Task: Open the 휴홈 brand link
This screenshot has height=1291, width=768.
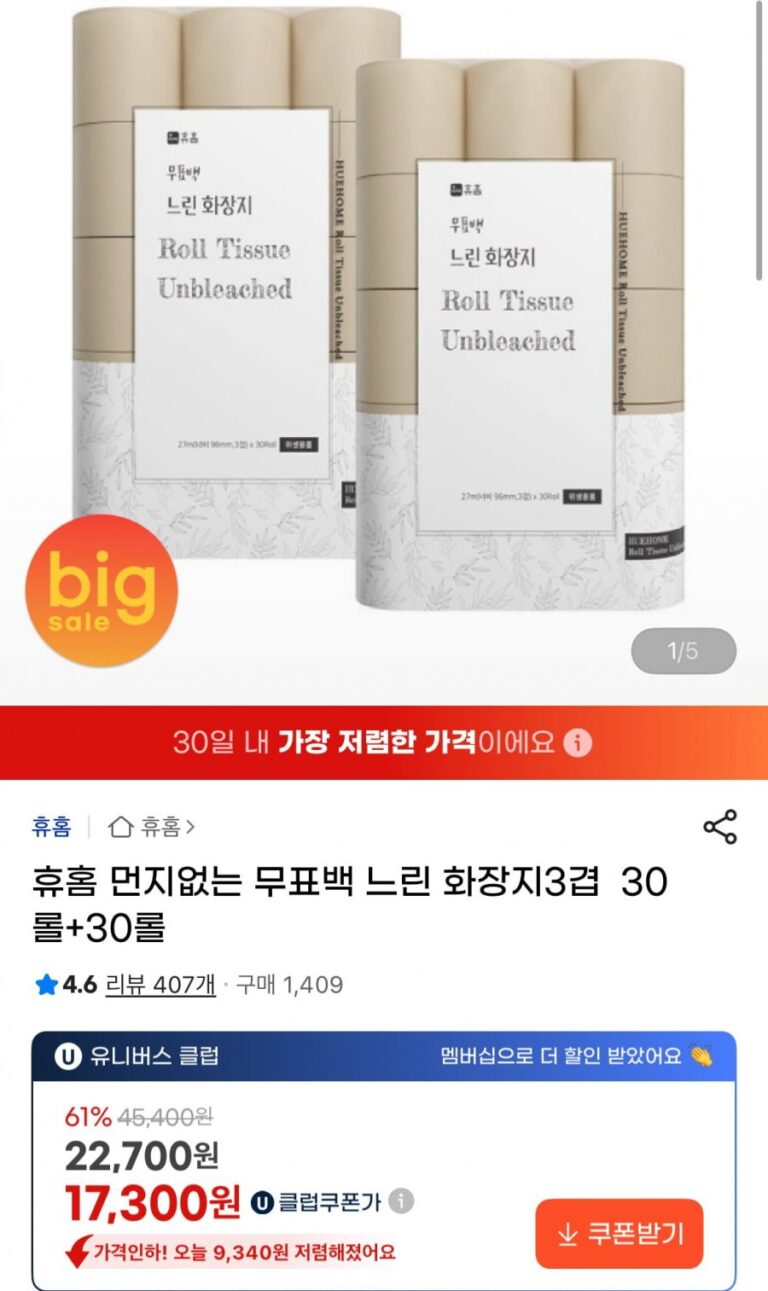Action: point(51,827)
